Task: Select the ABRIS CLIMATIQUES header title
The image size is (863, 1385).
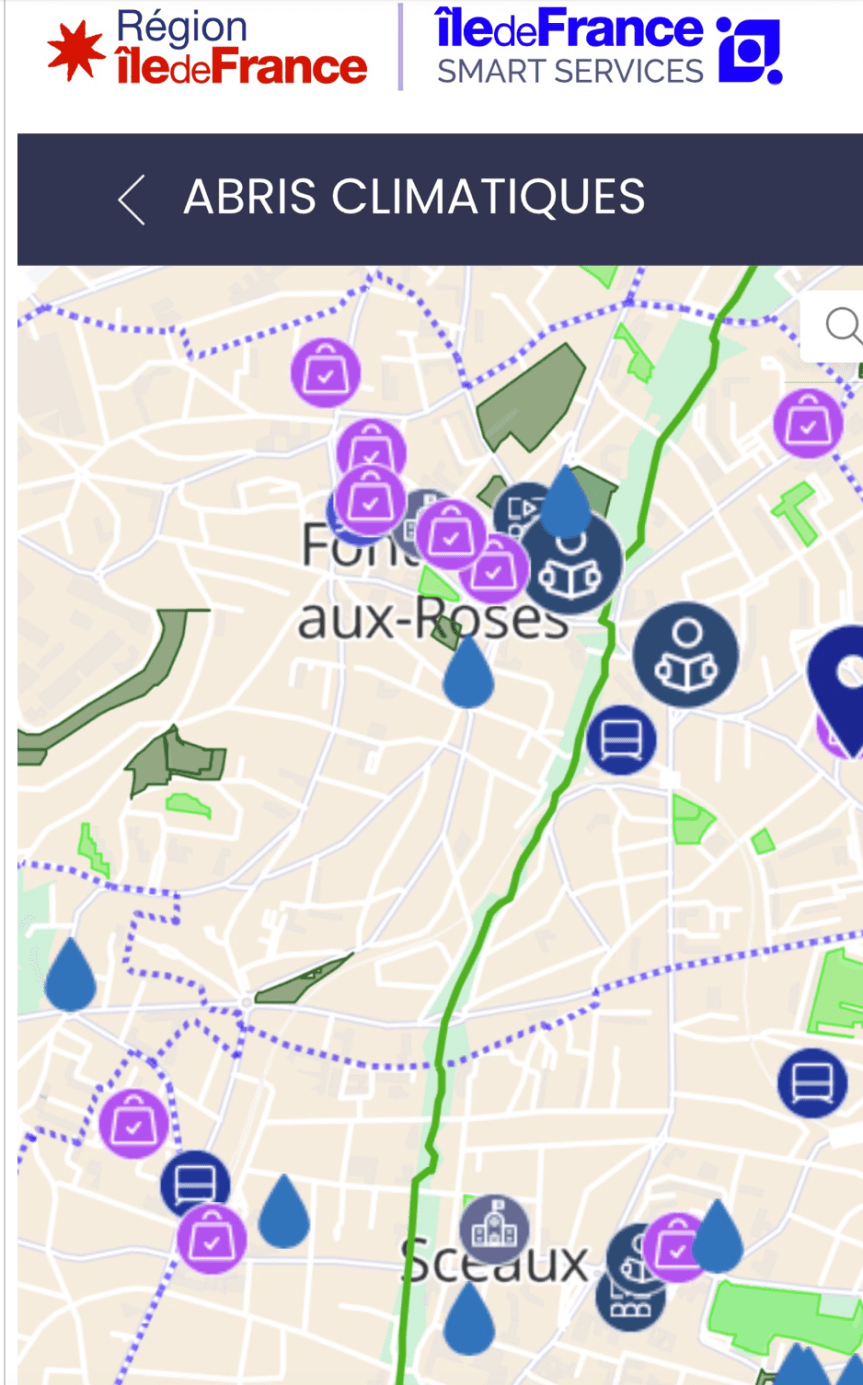Action: tap(413, 198)
